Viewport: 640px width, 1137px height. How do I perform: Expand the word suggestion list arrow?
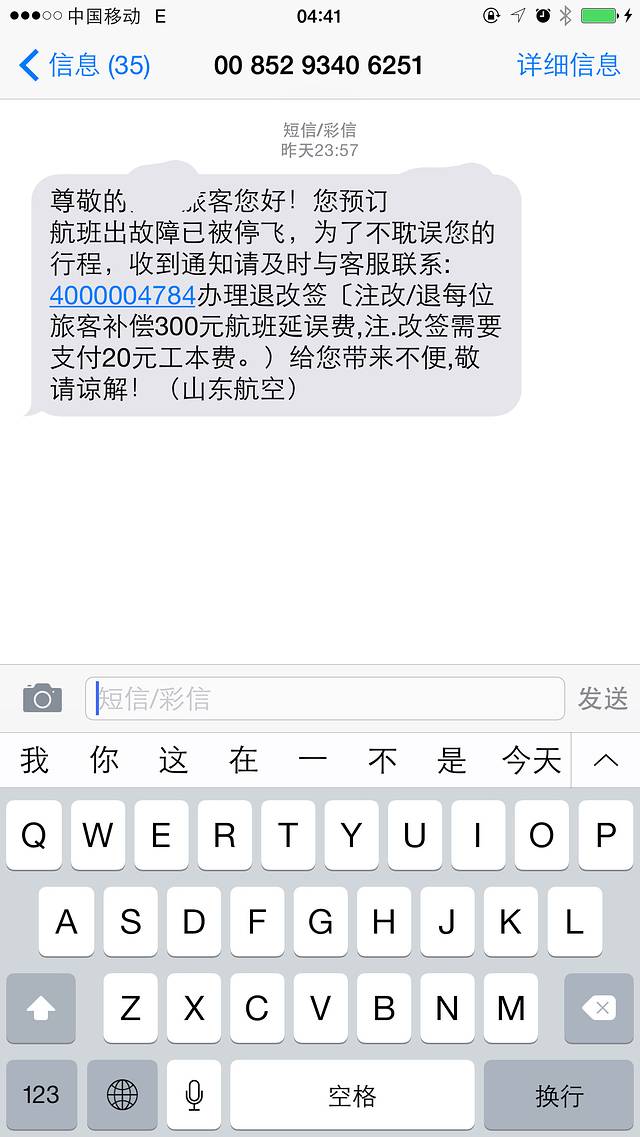[x=606, y=760]
